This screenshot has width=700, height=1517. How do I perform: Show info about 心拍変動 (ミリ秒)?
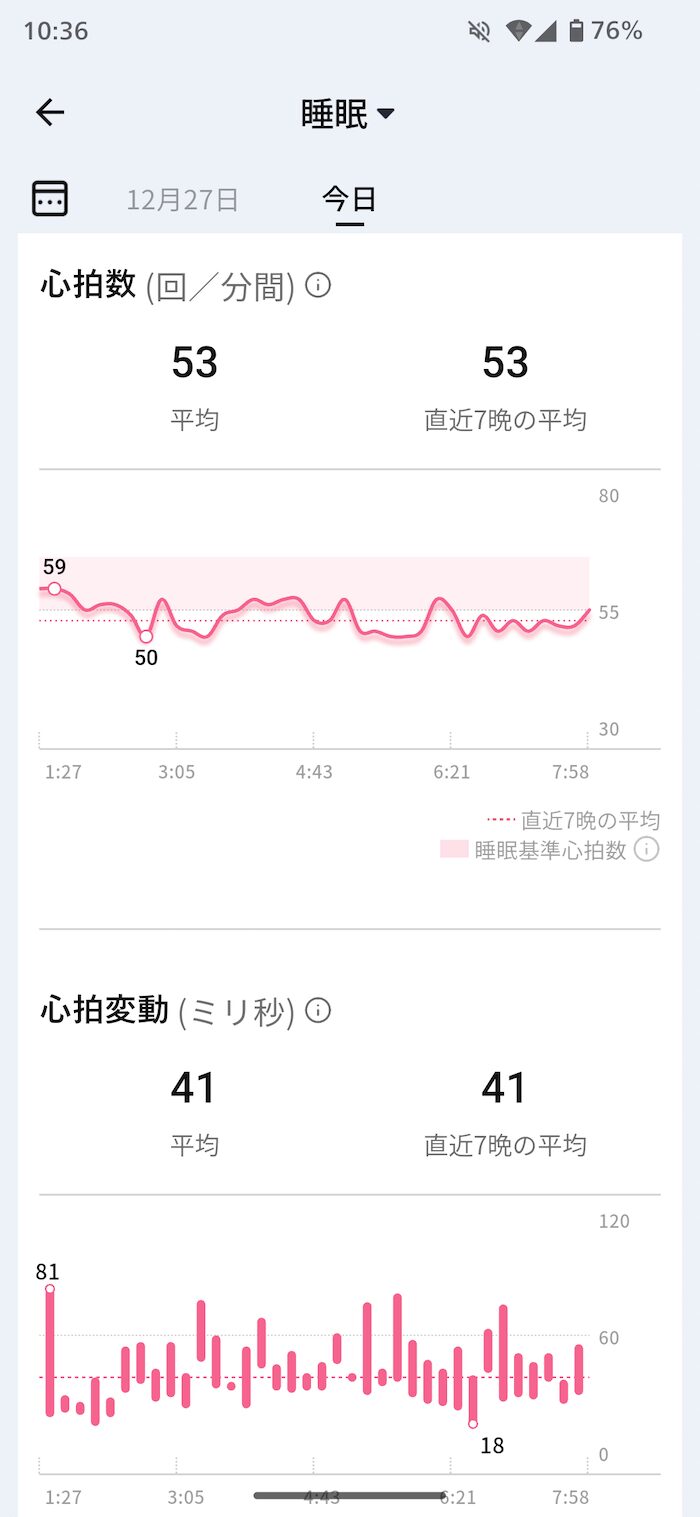[318, 1011]
